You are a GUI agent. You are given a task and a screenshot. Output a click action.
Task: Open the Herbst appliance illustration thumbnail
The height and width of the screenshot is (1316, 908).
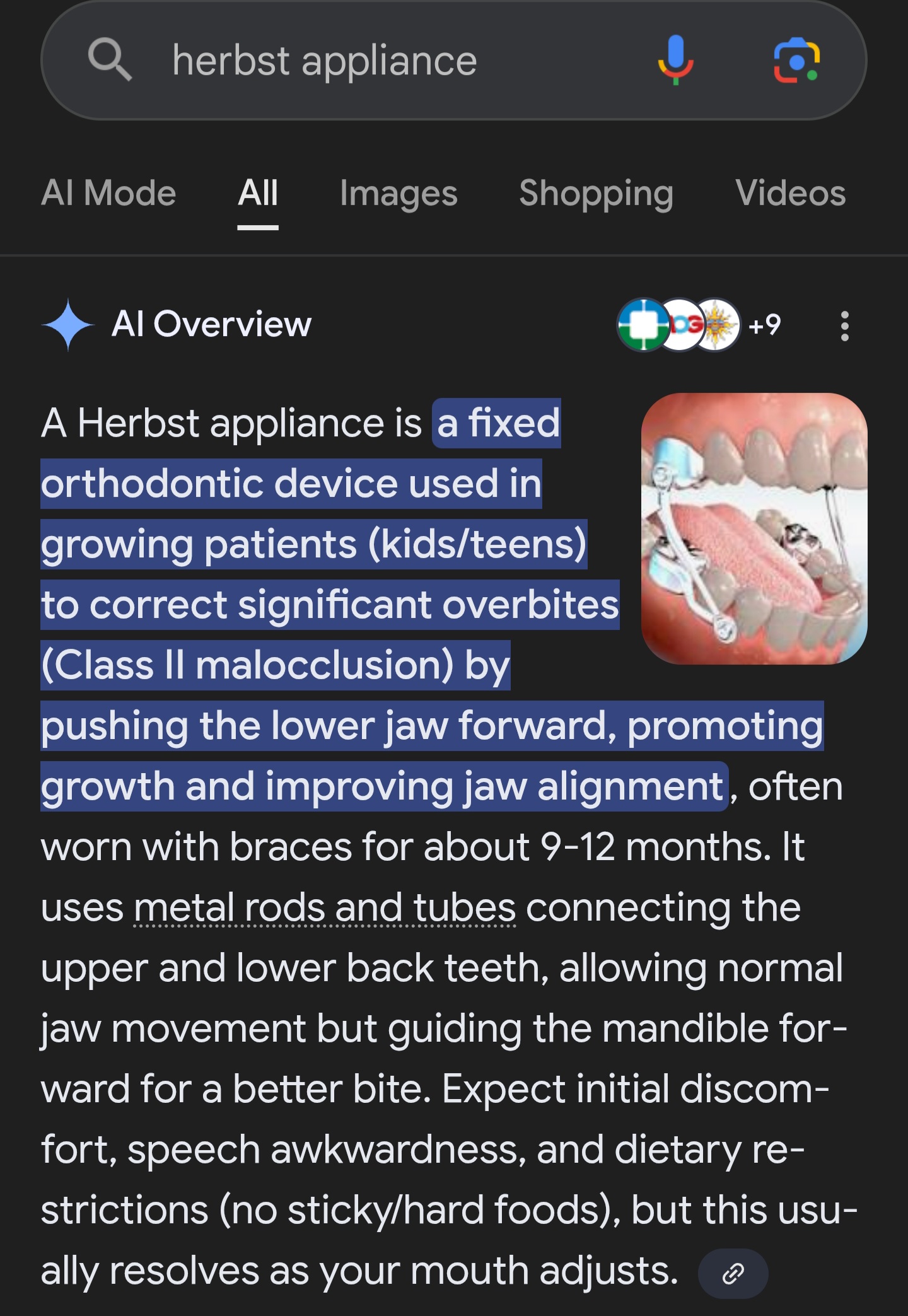coord(754,528)
